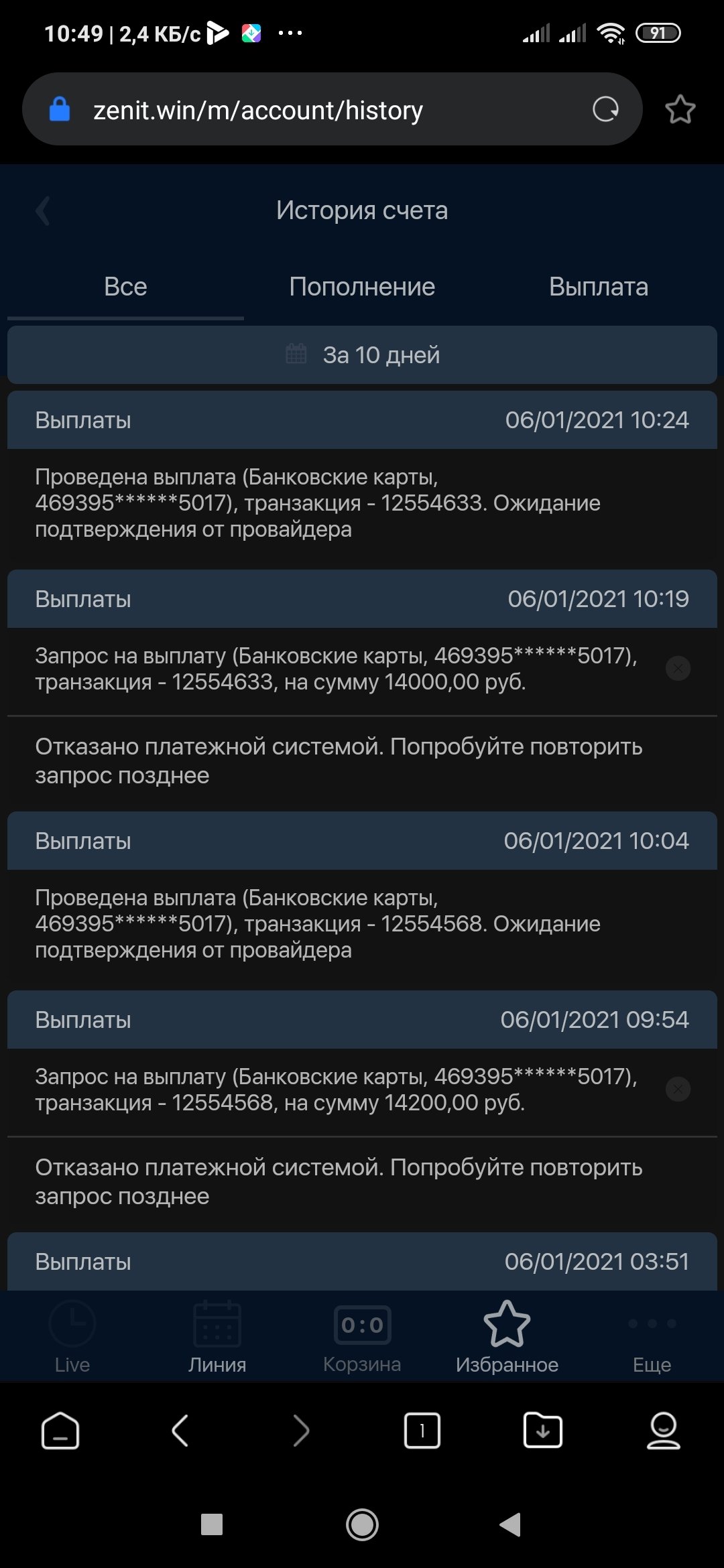Cancel payout request for 14200,00 руб.
Image resolution: width=724 pixels, height=1568 pixels.
(678, 1089)
